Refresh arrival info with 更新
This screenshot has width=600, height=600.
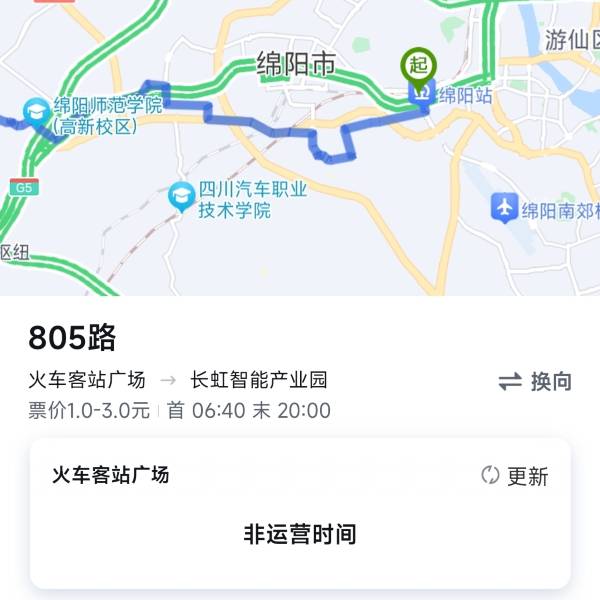point(515,476)
